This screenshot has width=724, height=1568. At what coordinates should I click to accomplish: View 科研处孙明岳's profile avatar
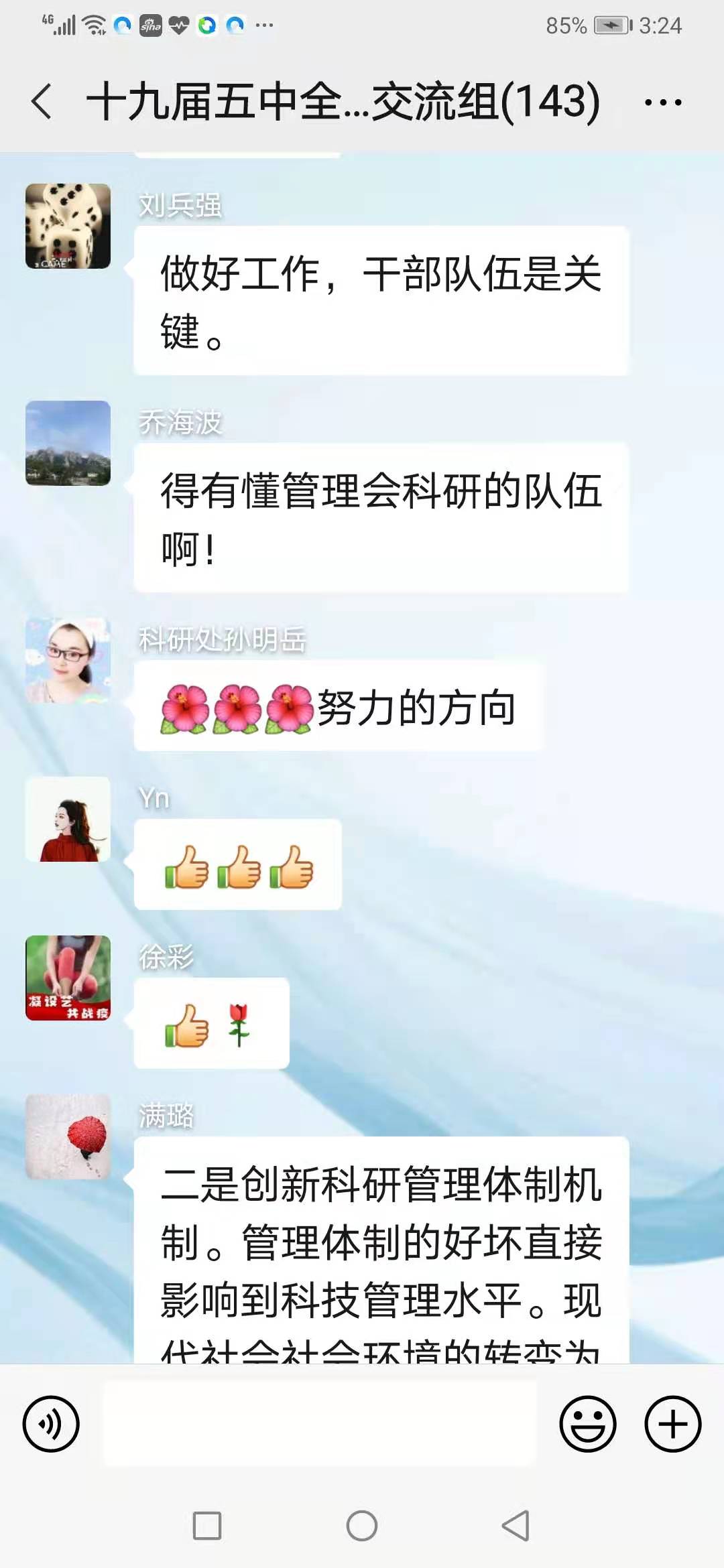pos(68,660)
